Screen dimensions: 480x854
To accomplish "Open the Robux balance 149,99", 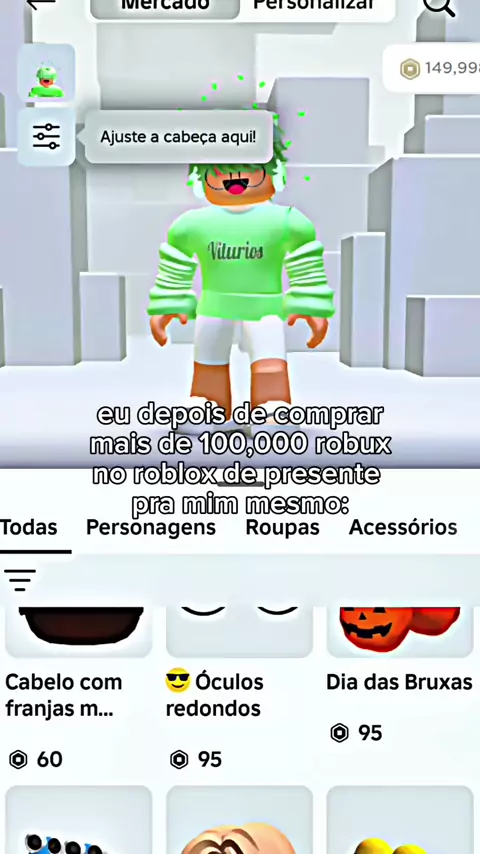I will [x=433, y=69].
